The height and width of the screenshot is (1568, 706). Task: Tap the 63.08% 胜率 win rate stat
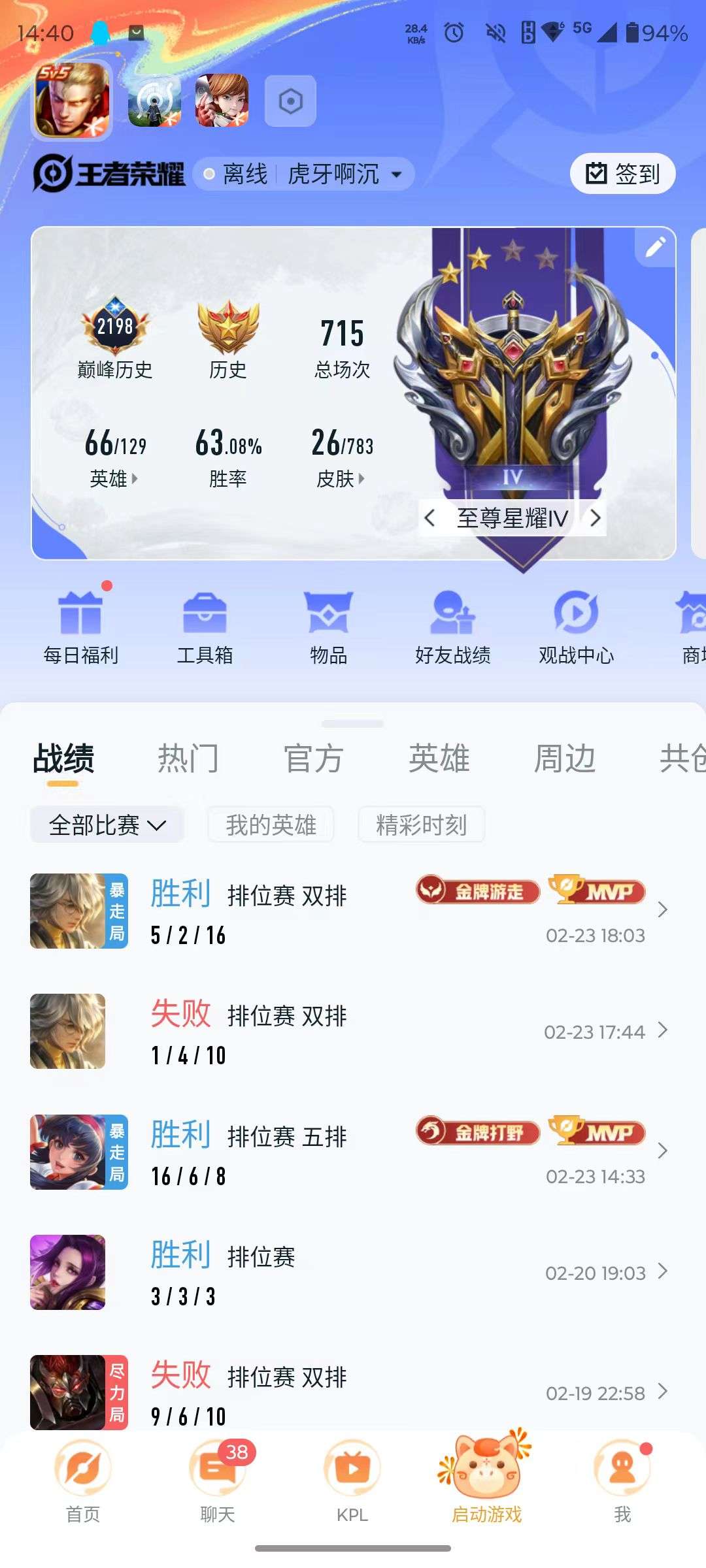[227, 457]
